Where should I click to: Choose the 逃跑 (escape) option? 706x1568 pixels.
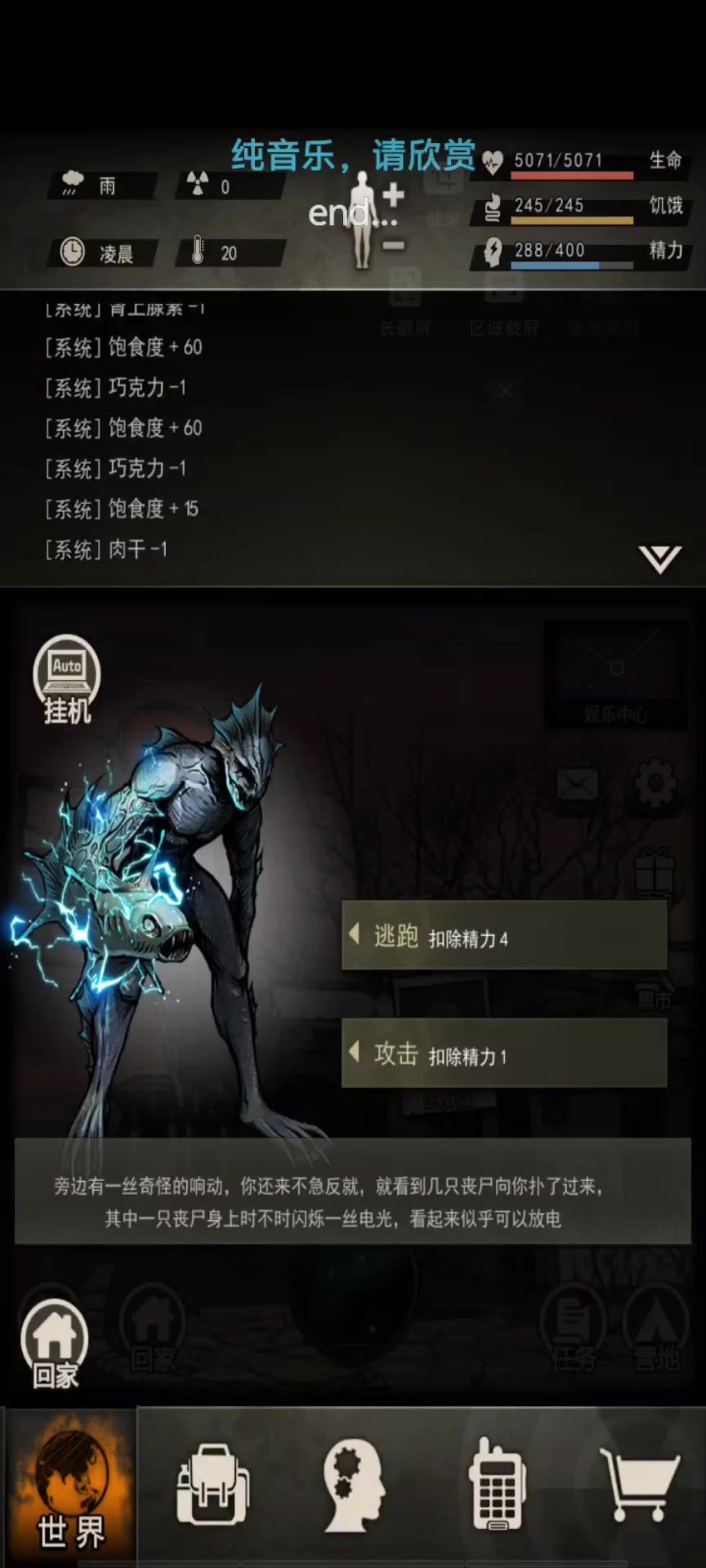click(503, 936)
